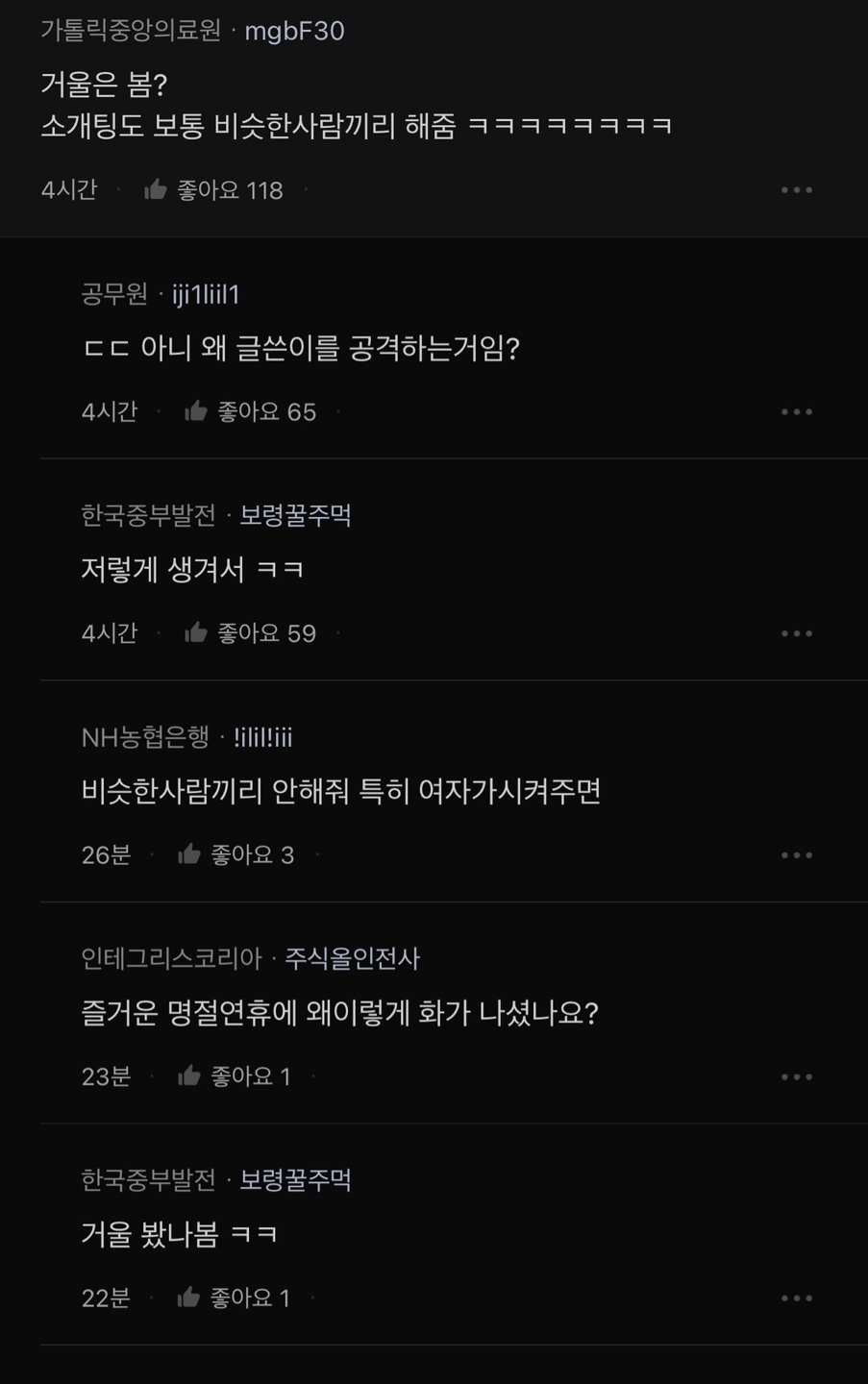The height and width of the screenshot is (1384, 868).
Task: Open more options for mgbF30's comment
Action: [x=796, y=190]
